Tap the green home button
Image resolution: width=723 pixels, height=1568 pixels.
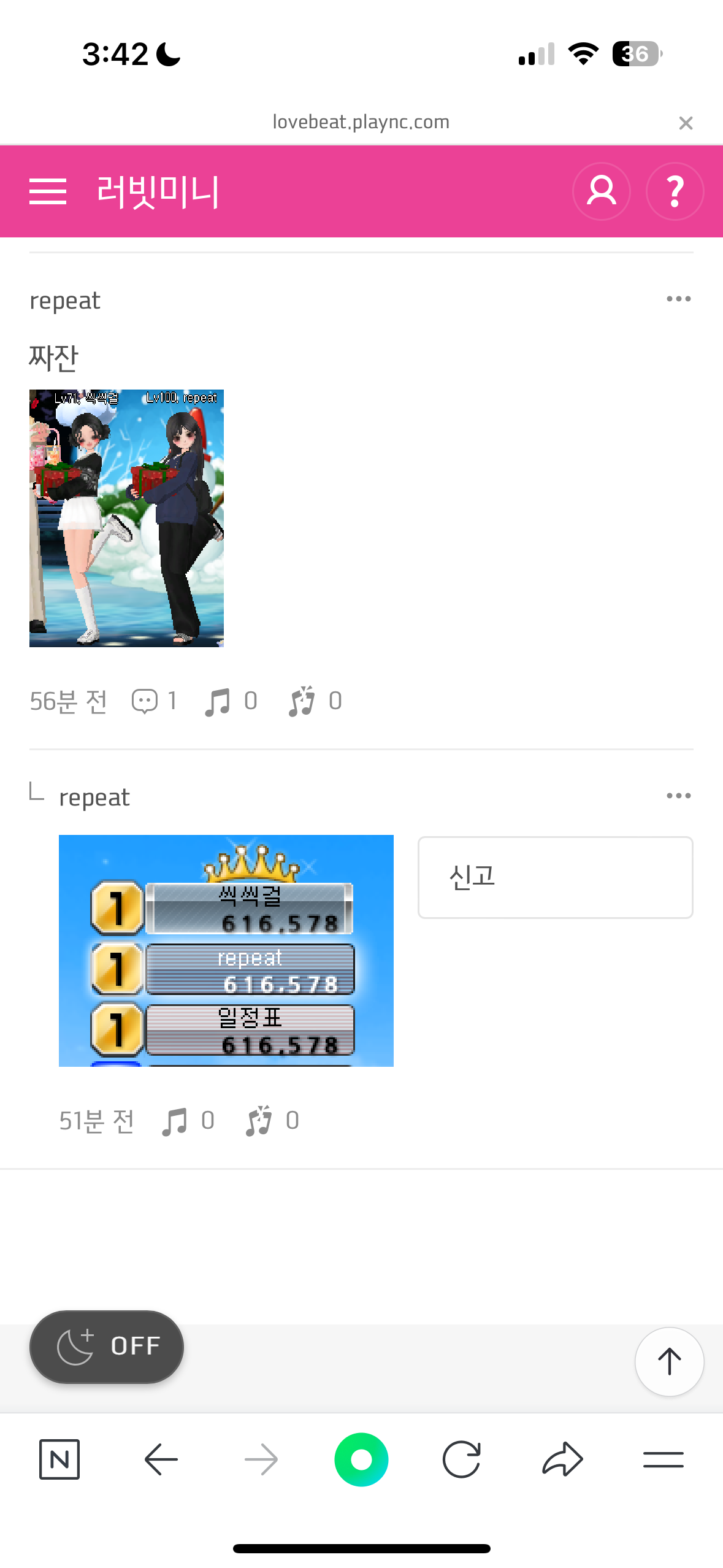361,1459
